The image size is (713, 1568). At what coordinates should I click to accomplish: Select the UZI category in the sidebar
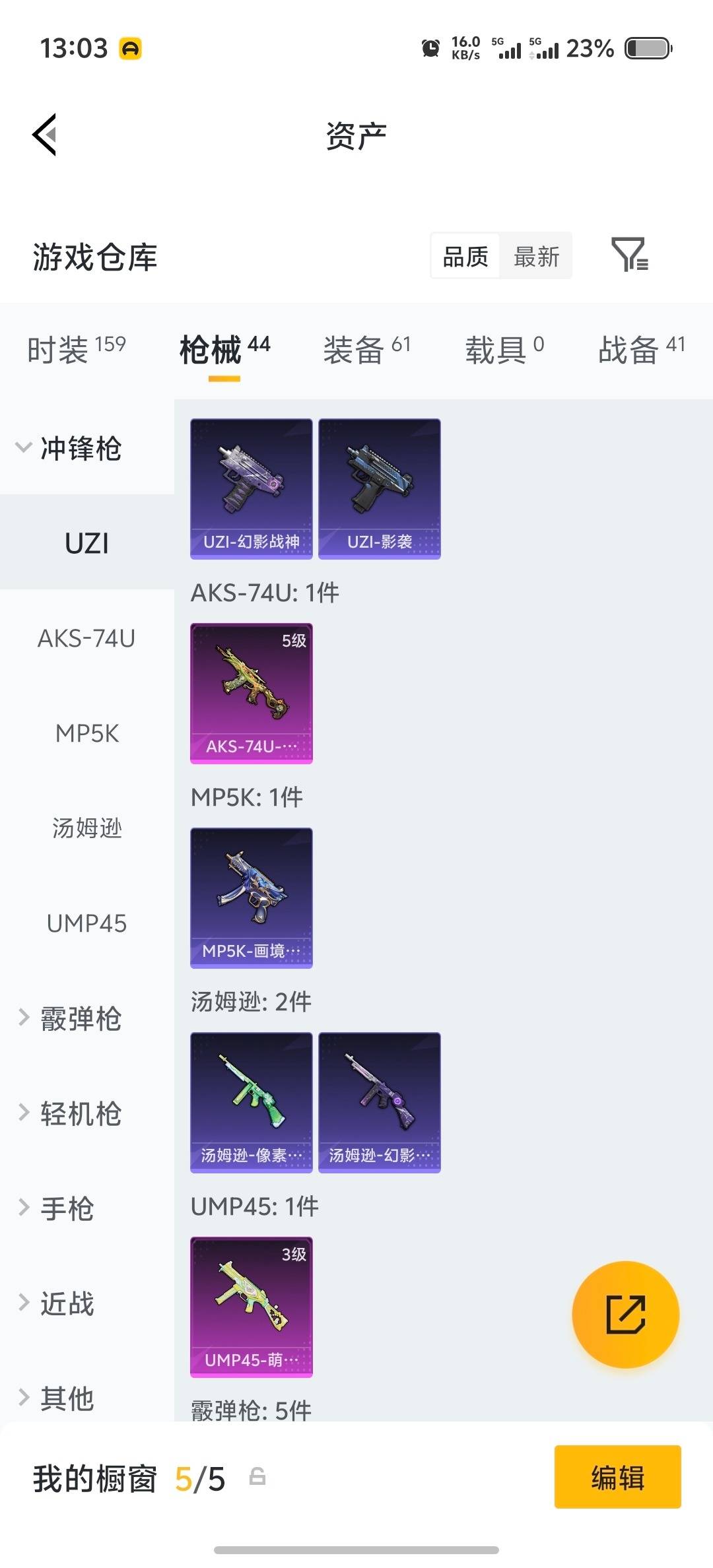(86, 543)
